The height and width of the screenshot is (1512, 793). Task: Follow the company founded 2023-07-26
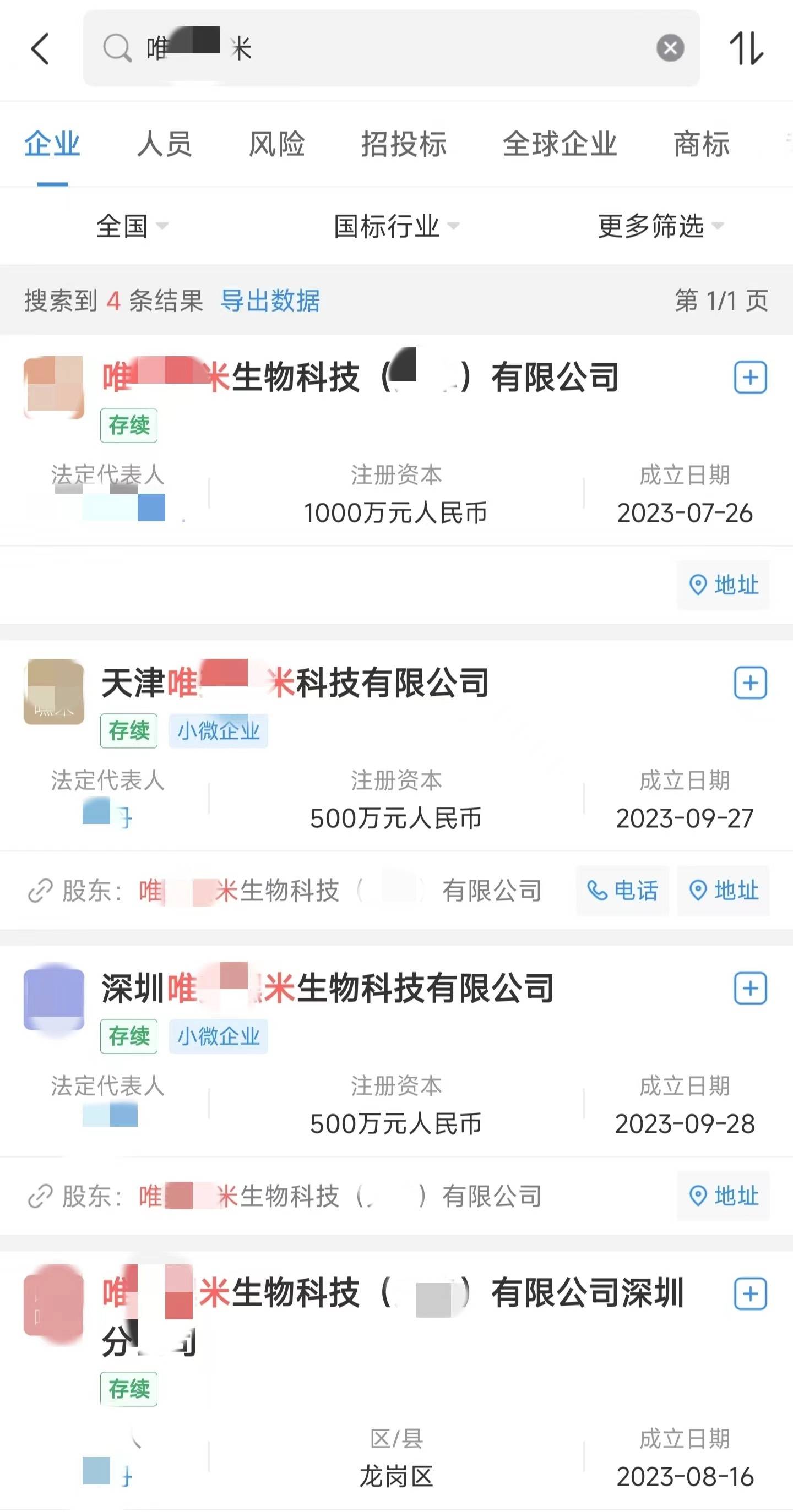click(750, 378)
